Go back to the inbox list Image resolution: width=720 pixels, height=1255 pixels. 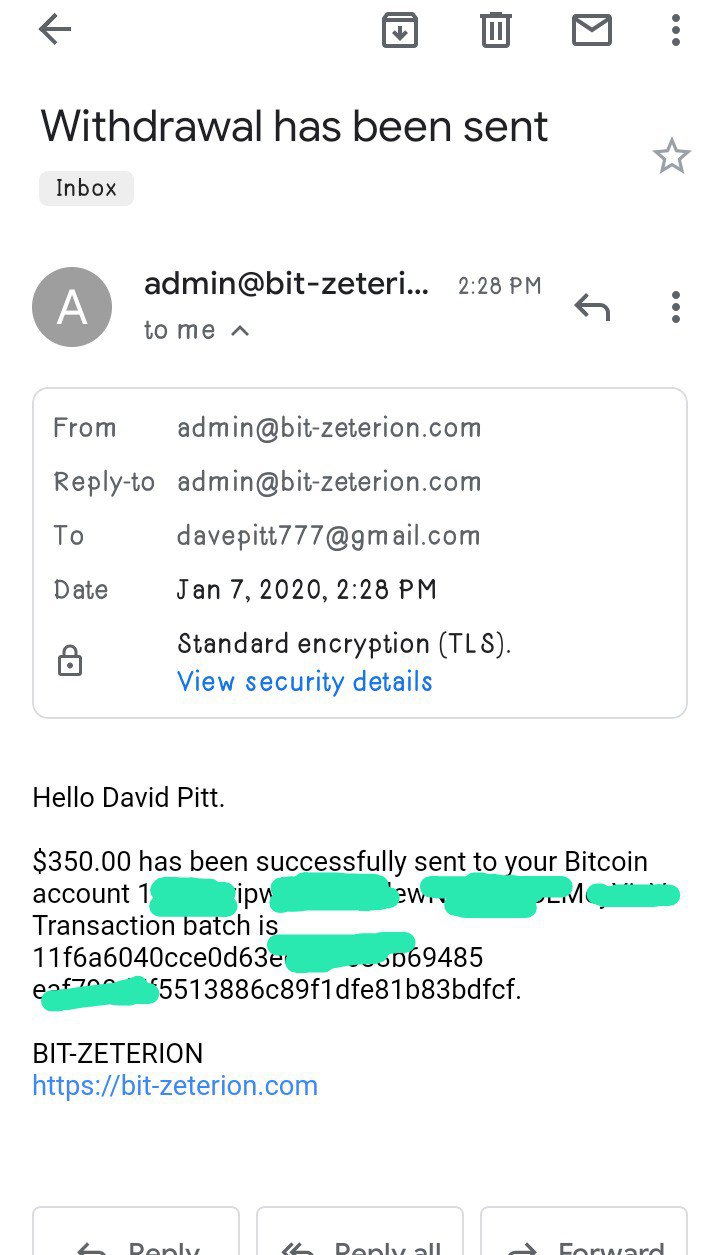(55, 31)
